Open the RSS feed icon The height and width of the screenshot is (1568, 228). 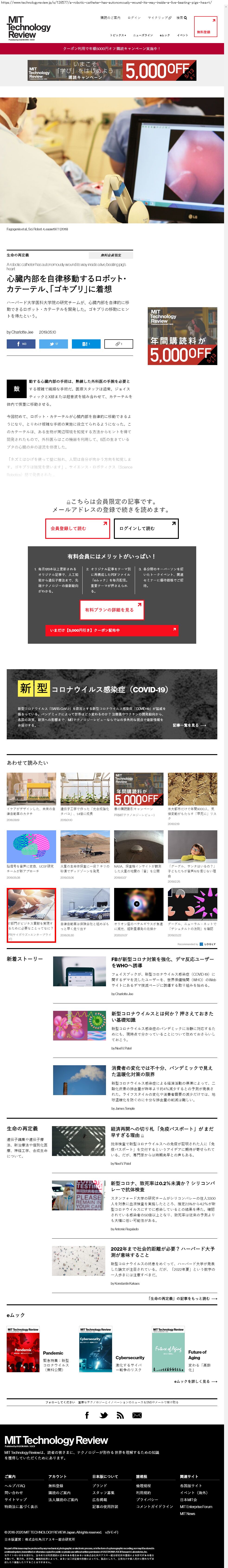pos(120,1415)
